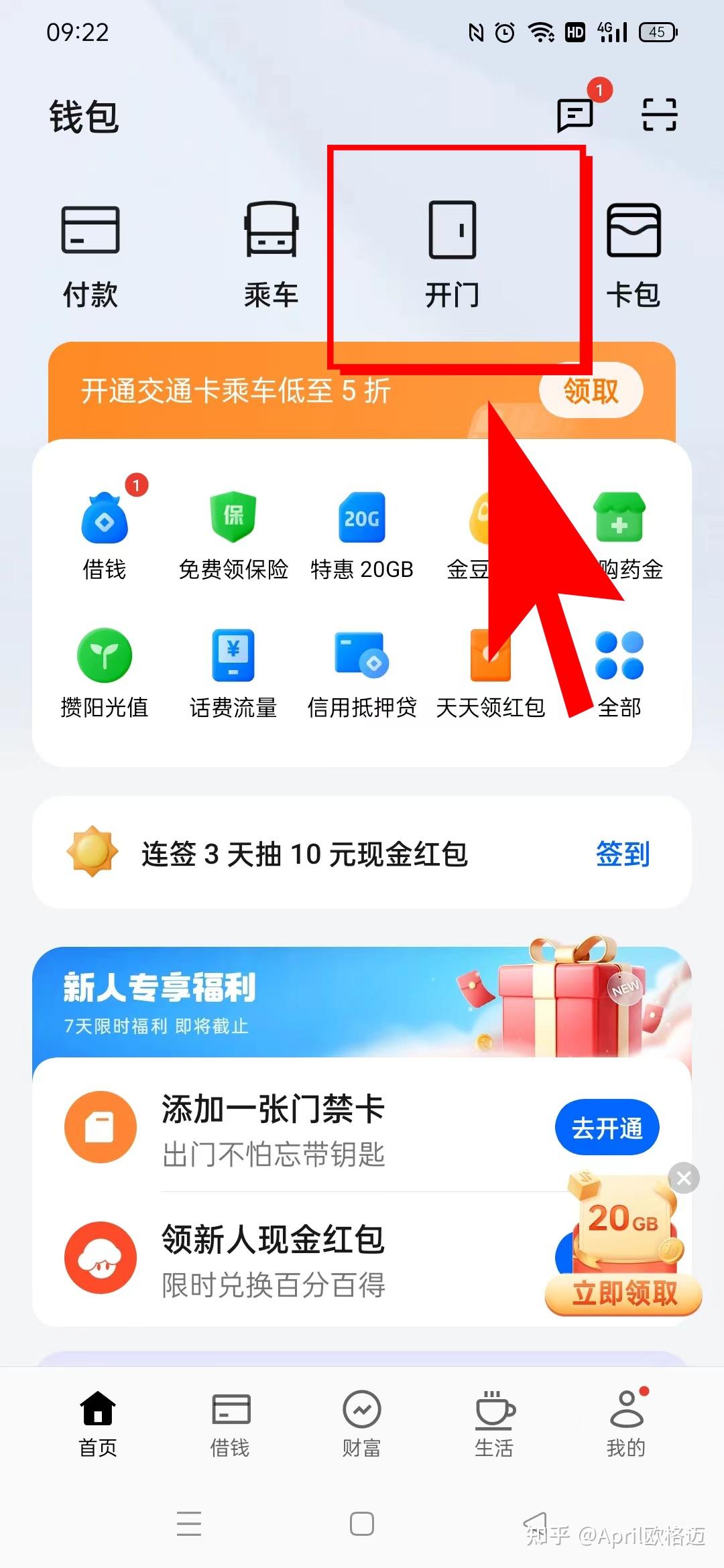Tap 开门 door access
This screenshot has height=1568, width=724.
(452, 256)
